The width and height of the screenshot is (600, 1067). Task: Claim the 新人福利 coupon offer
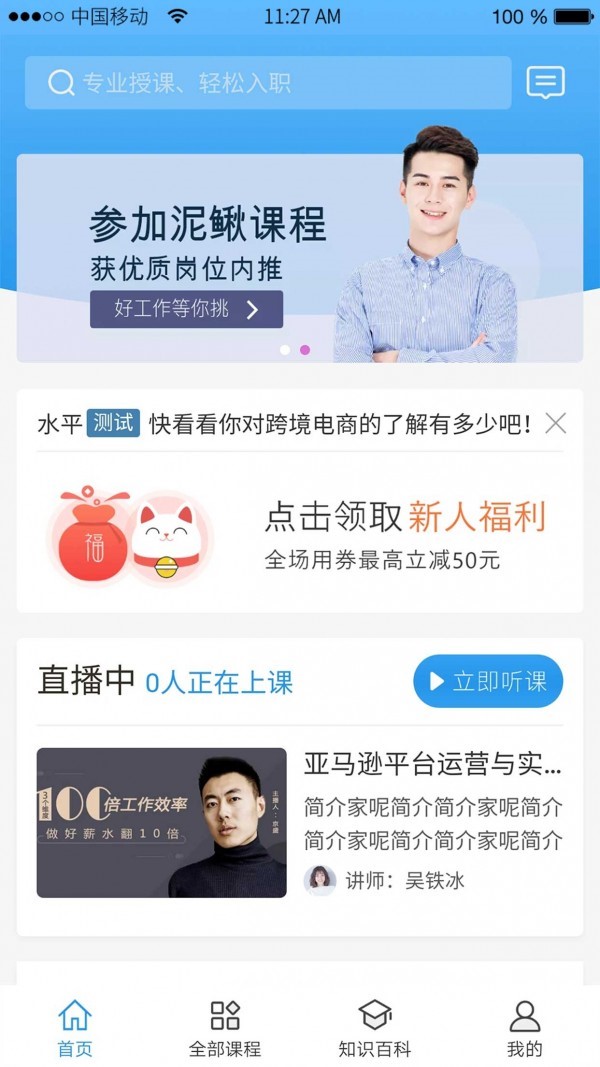(300, 538)
